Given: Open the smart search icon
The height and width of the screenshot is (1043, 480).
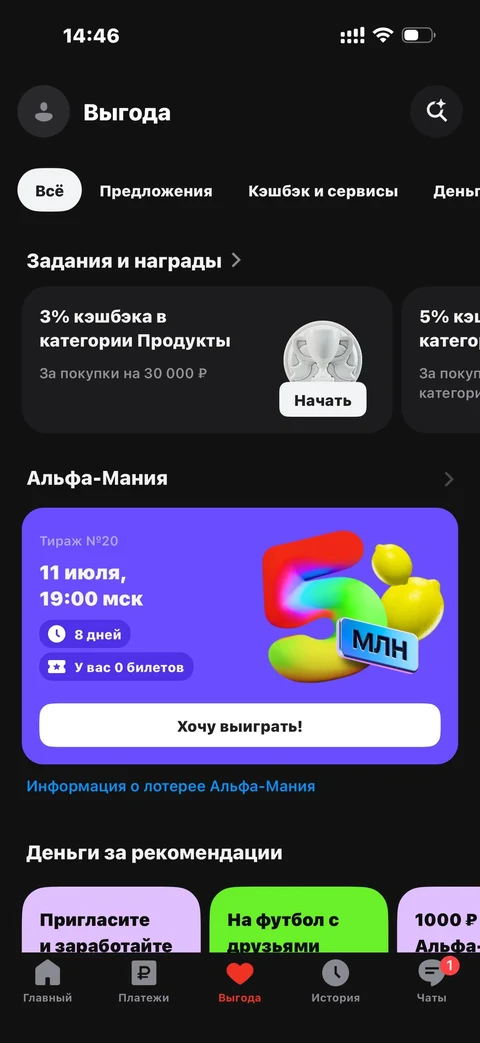Looking at the screenshot, I should [436, 111].
